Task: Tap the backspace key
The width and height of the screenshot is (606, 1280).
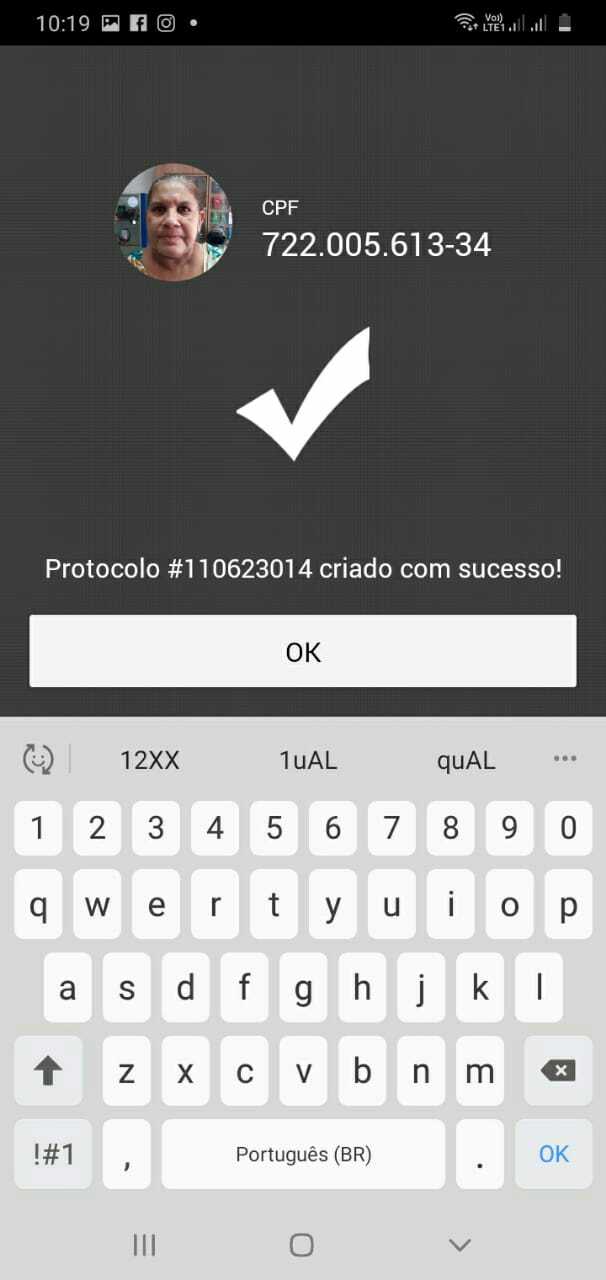Action: (558, 1071)
